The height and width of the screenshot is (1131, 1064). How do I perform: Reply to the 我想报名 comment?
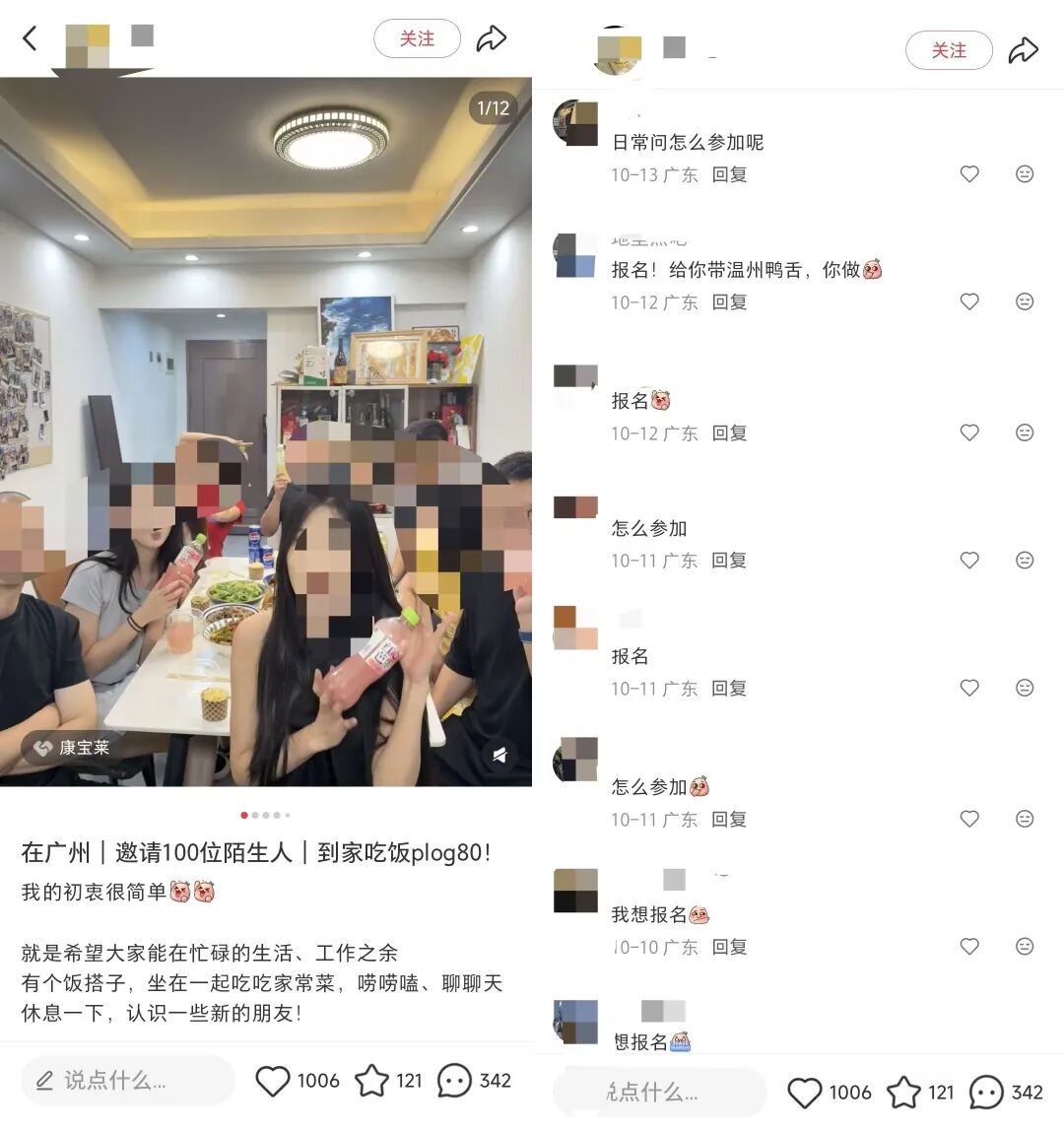(729, 947)
